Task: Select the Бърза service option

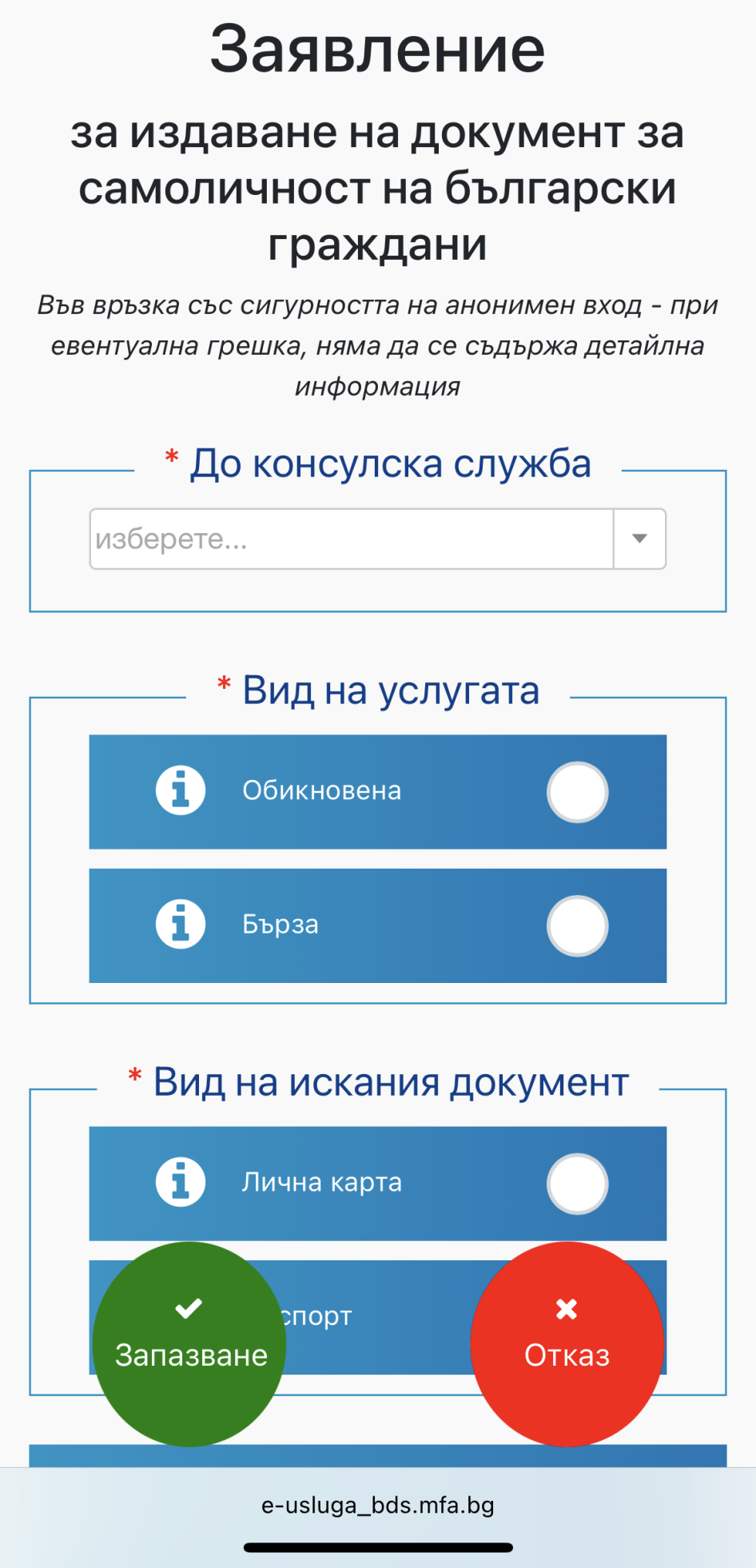Action: pos(577,925)
